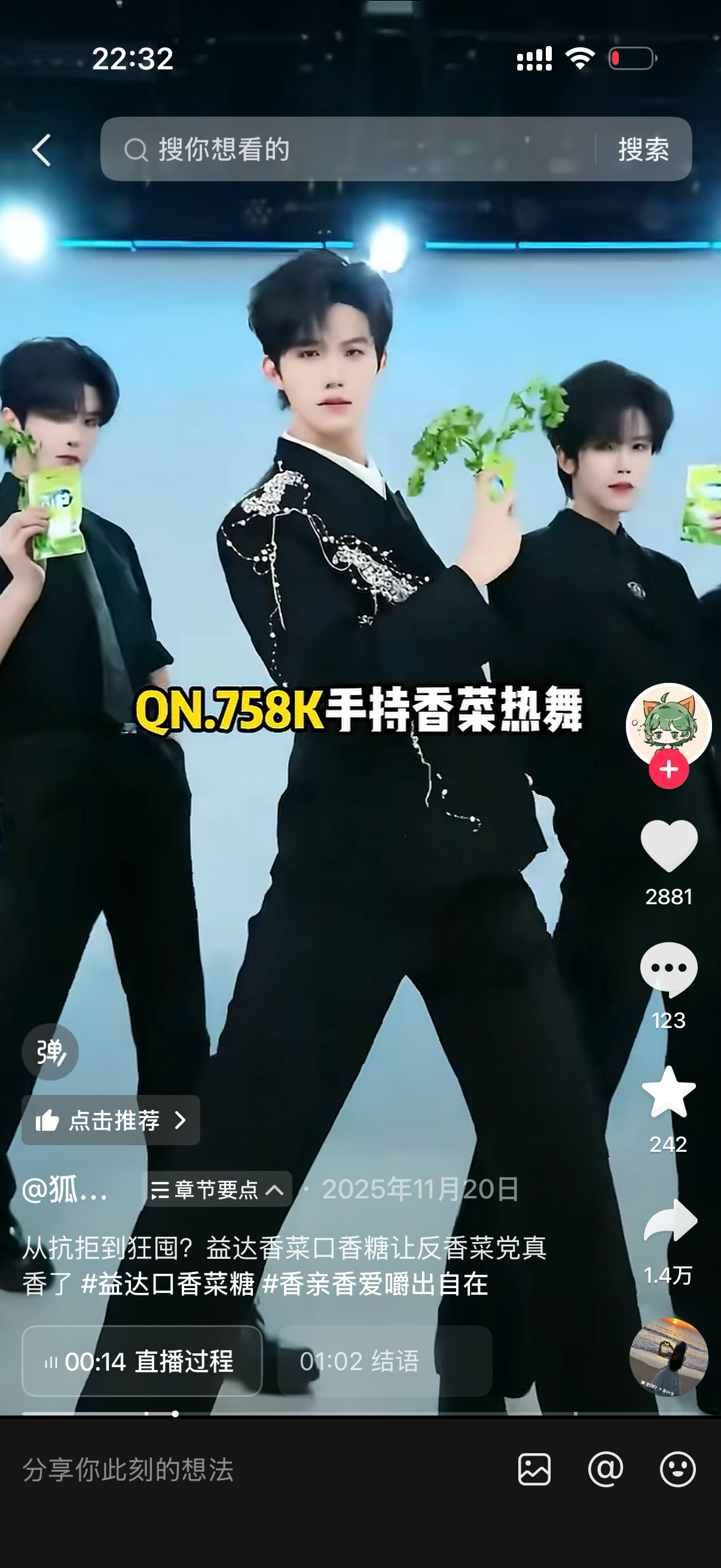Tap 点击推荐 to recommend the video
This screenshot has width=721, height=1568.
coord(111,1120)
